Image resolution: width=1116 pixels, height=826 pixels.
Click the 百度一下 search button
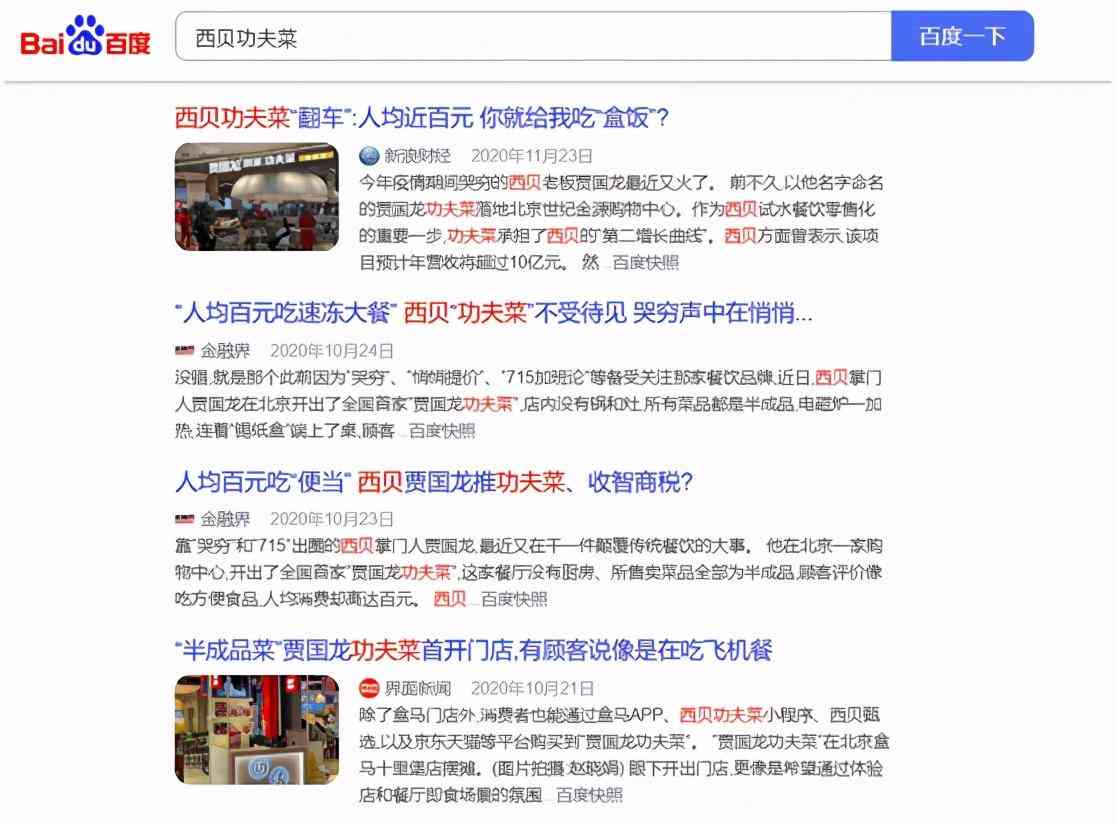(x=962, y=37)
